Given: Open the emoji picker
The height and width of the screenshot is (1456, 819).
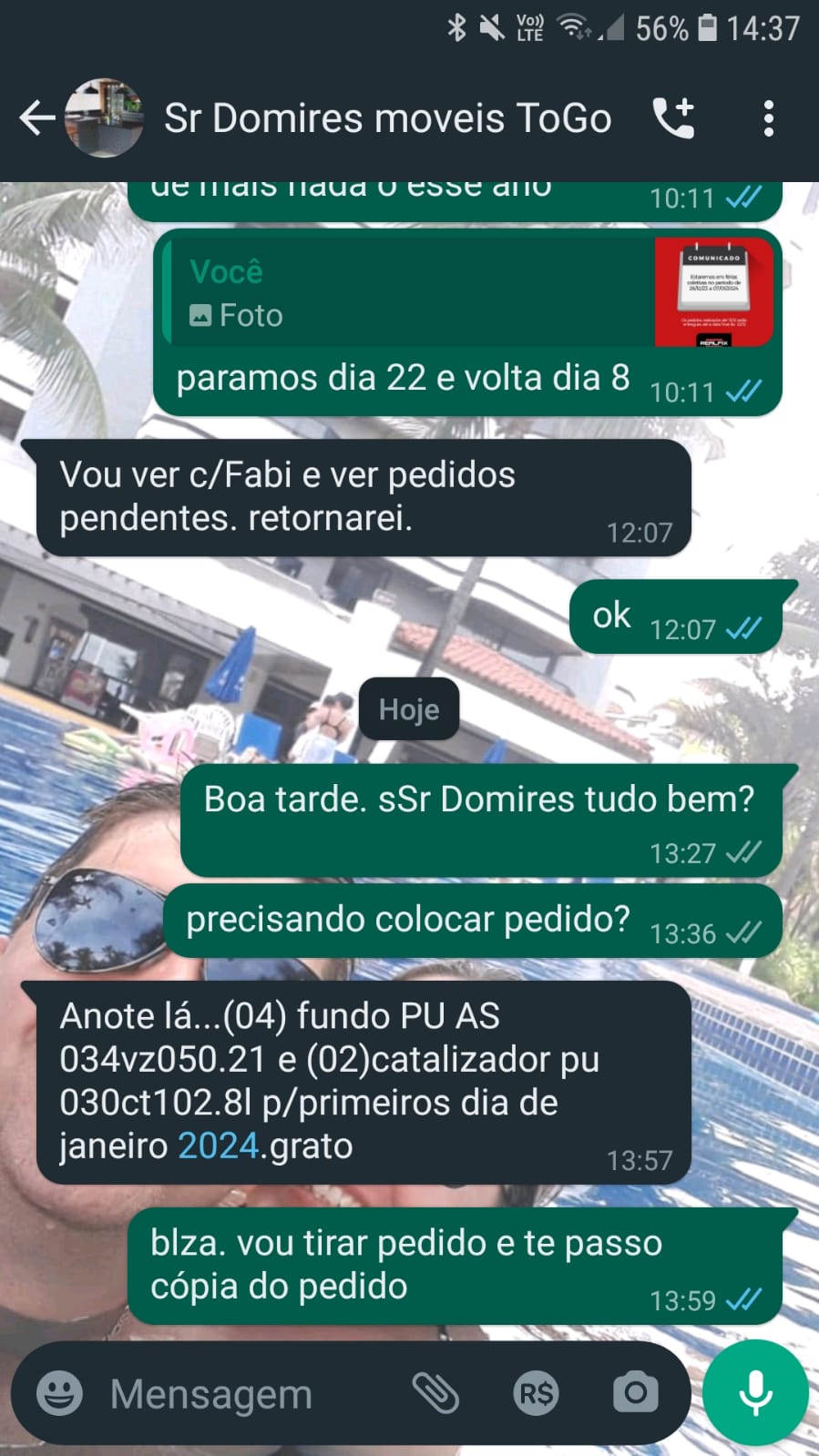Looking at the screenshot, I should pyautogui.click(x=60, y=1393).
